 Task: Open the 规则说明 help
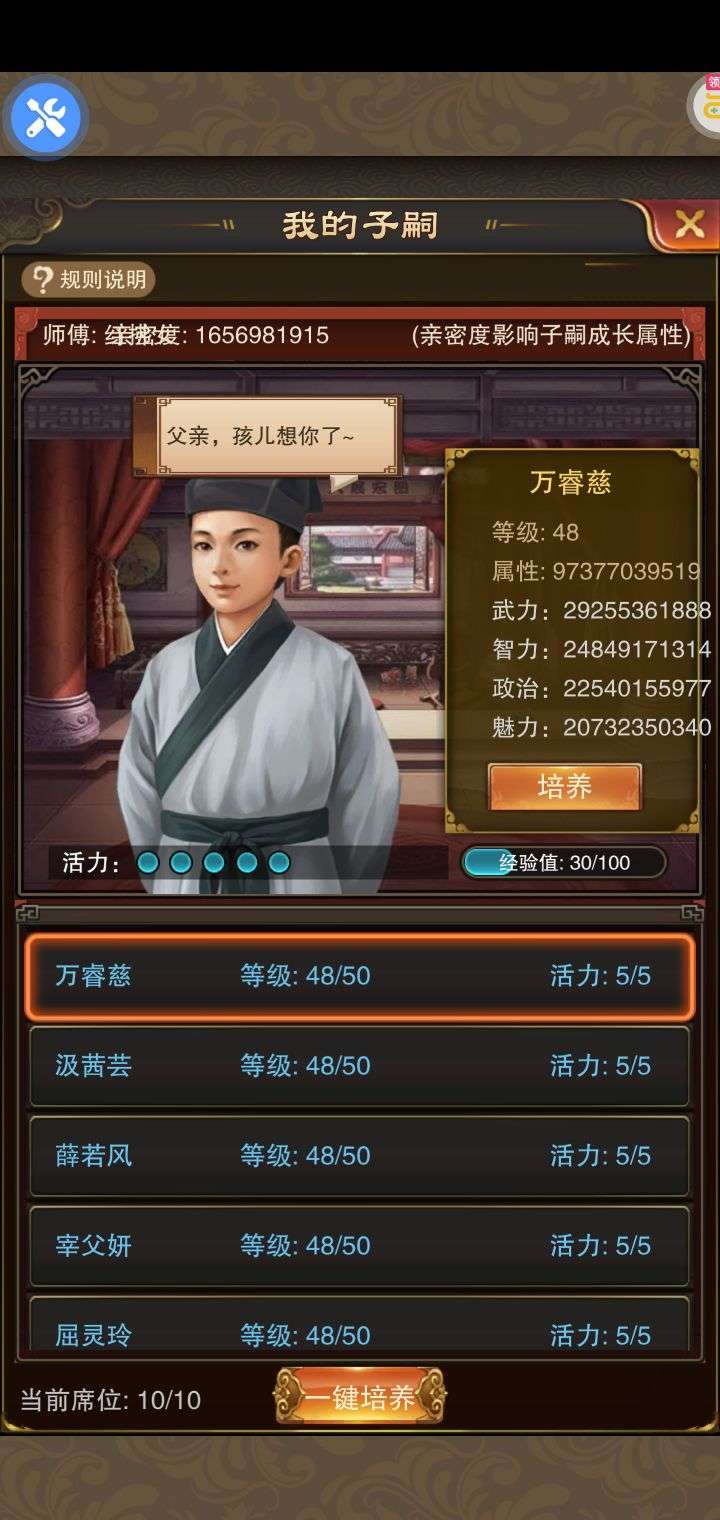tap(89, 280)
